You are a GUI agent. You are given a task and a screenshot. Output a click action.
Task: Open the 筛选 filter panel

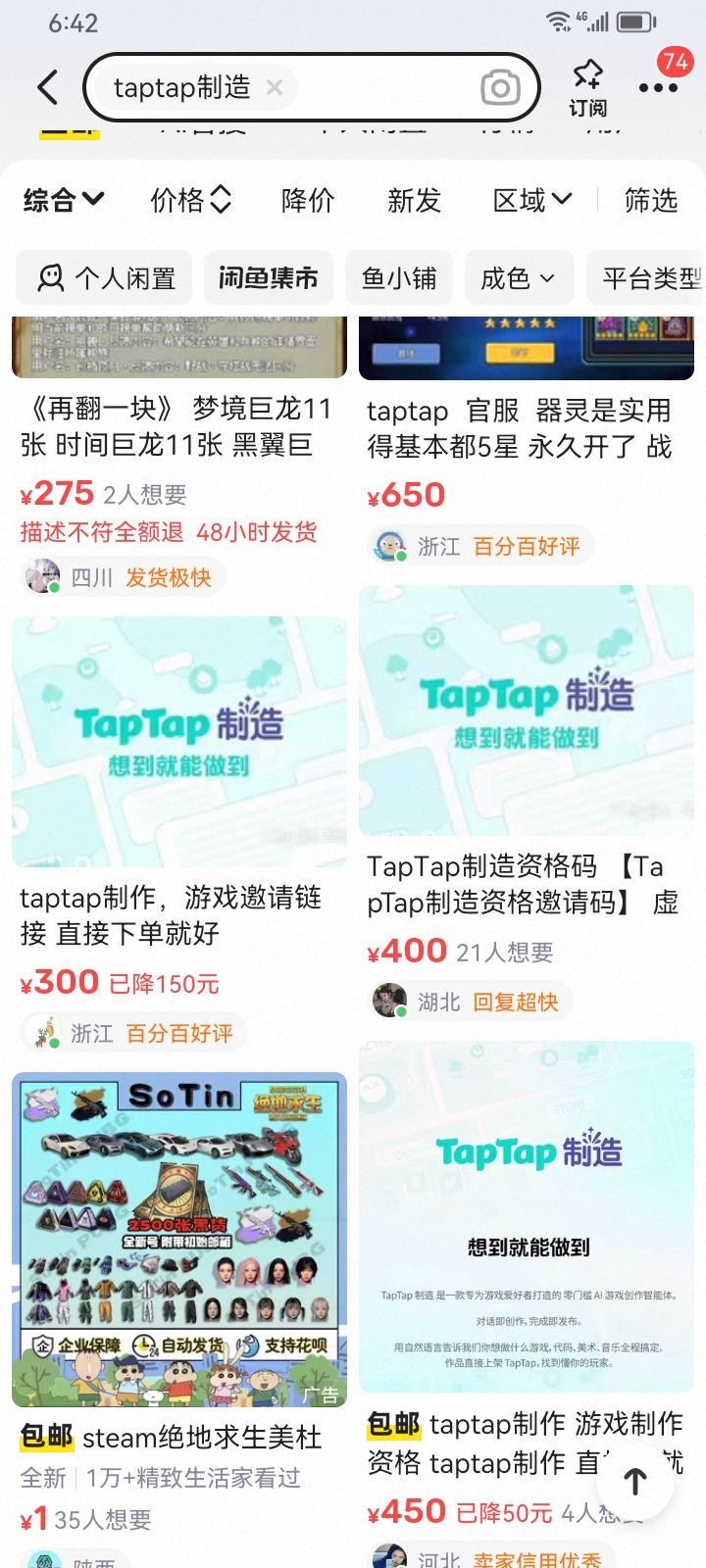click(x=652, y=200)
